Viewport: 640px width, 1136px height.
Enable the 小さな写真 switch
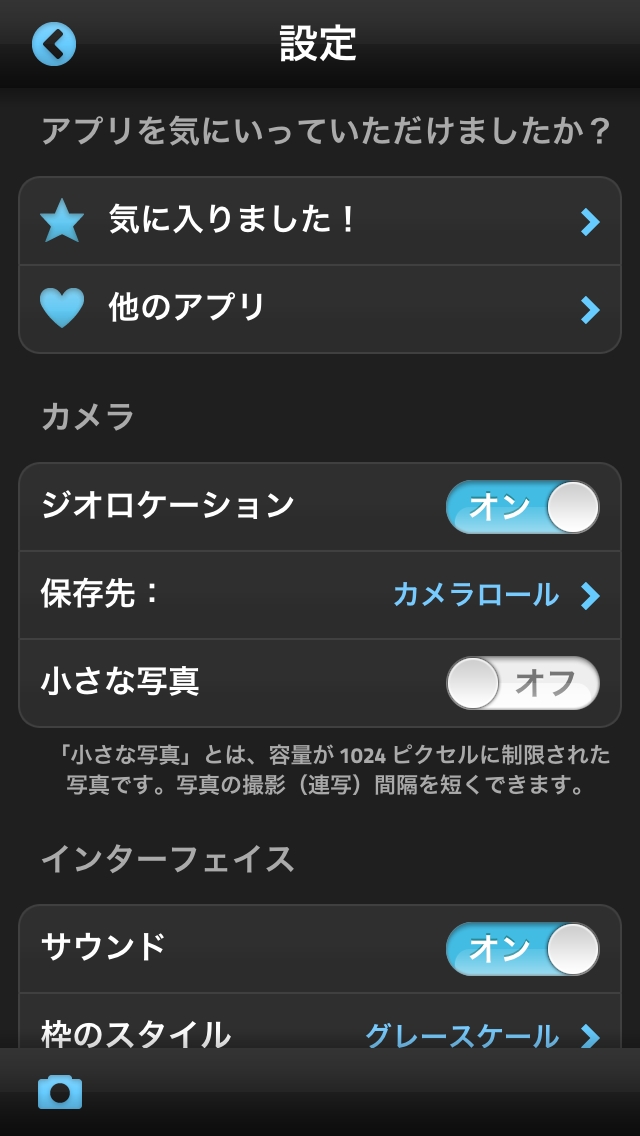523,682
